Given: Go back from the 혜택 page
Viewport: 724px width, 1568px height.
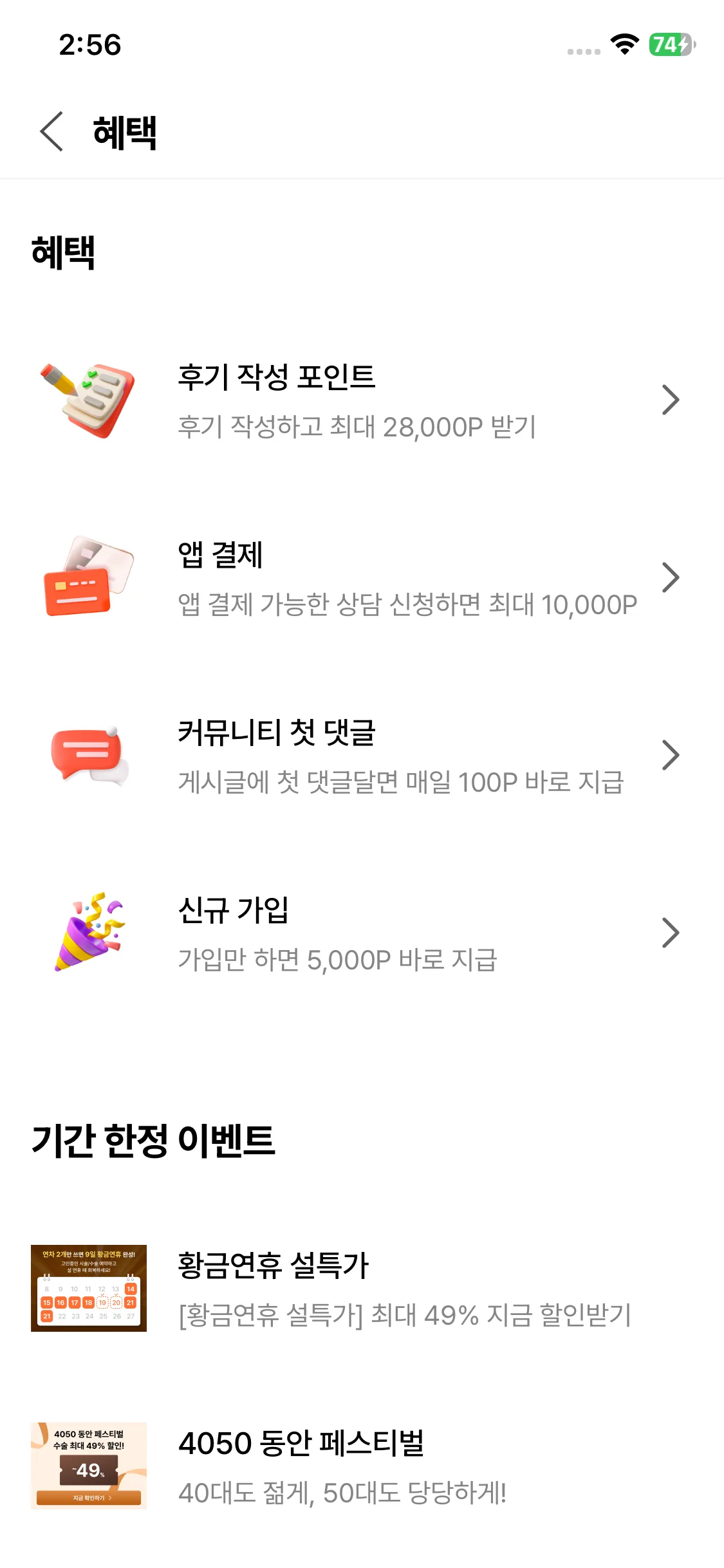Looking at the screenshot, I should [x=51, y=131].
